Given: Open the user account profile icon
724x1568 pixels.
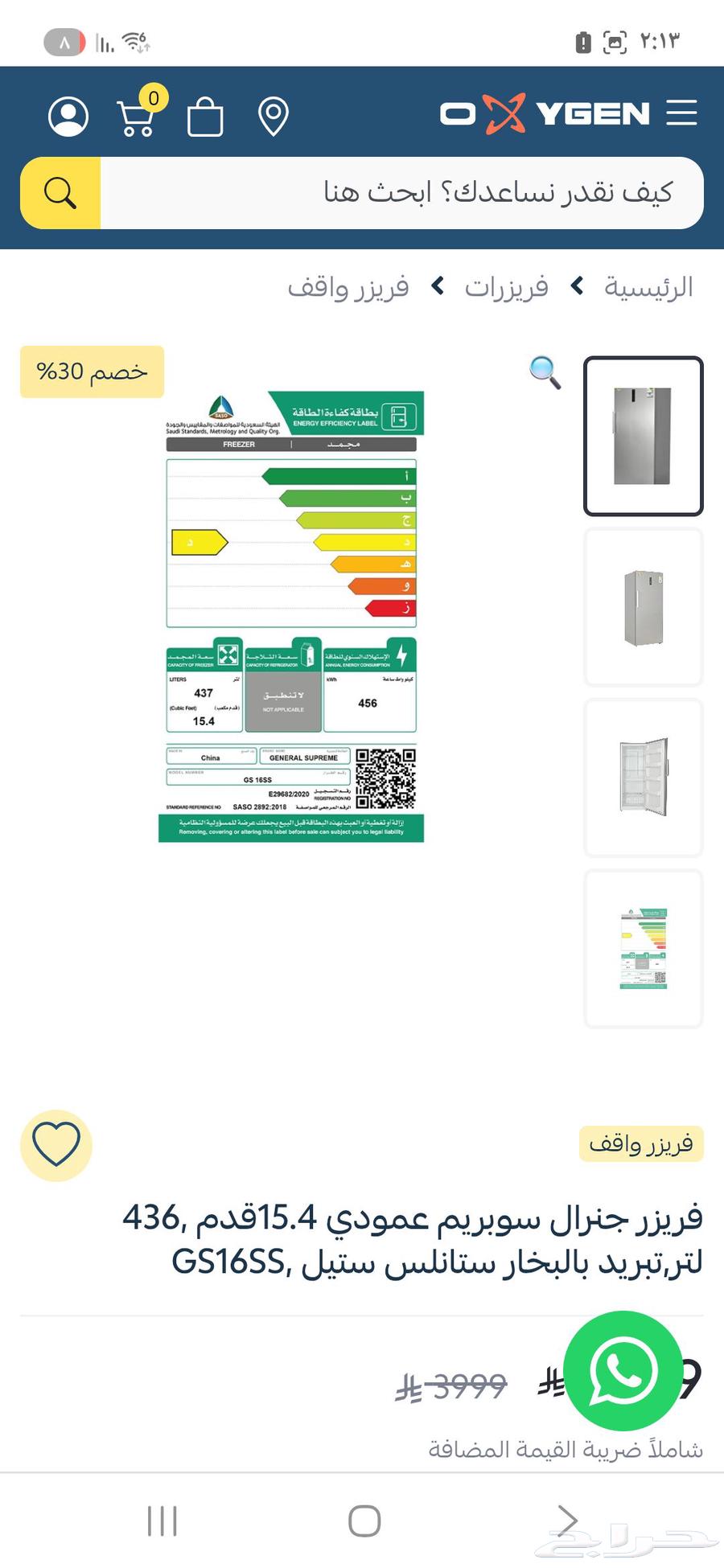Looking at the screenshot, I should click(x=68, y=117).
